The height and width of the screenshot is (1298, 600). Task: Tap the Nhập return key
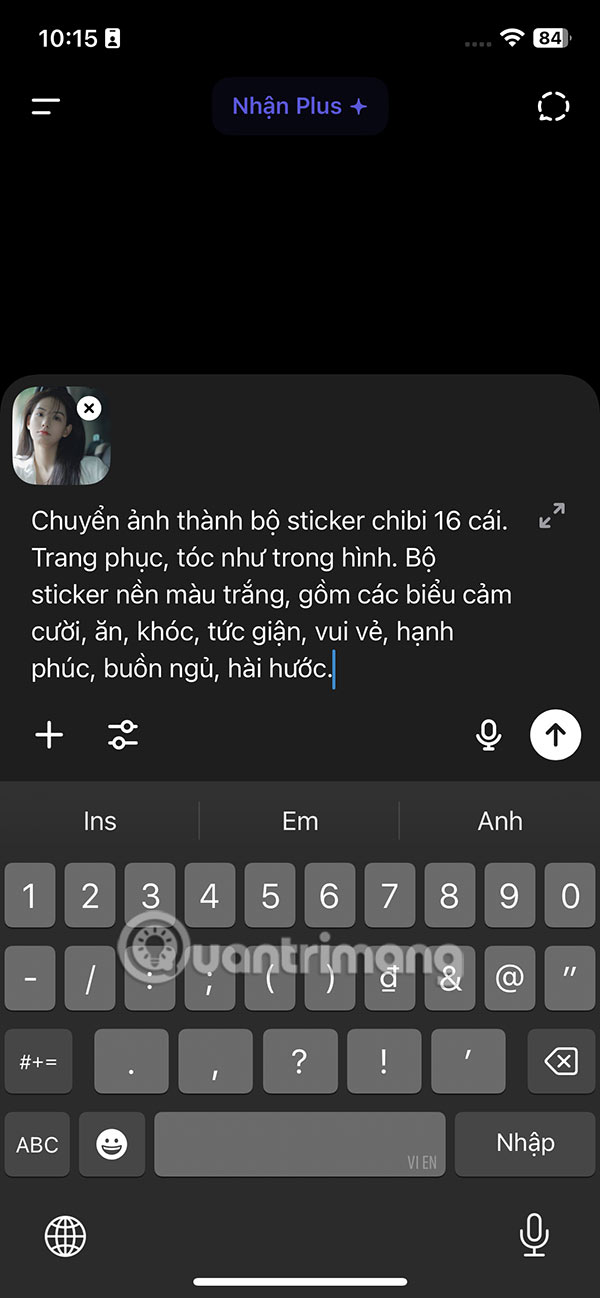[x=525, y=1143]
